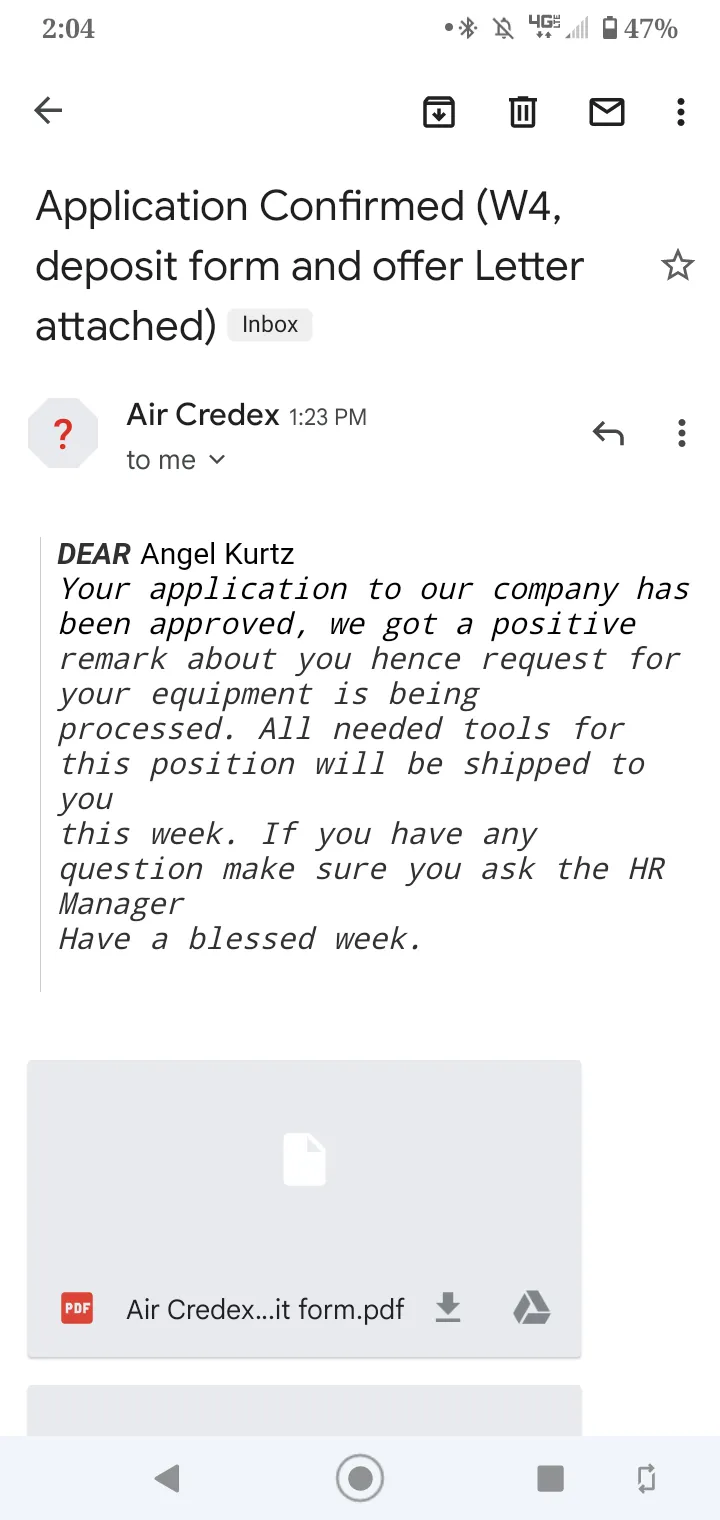The height and width of the screenshot is (1520, 720).
Task: Open the Air Credex deposit form PDF attachment
Action: [x=304, y=1208]
